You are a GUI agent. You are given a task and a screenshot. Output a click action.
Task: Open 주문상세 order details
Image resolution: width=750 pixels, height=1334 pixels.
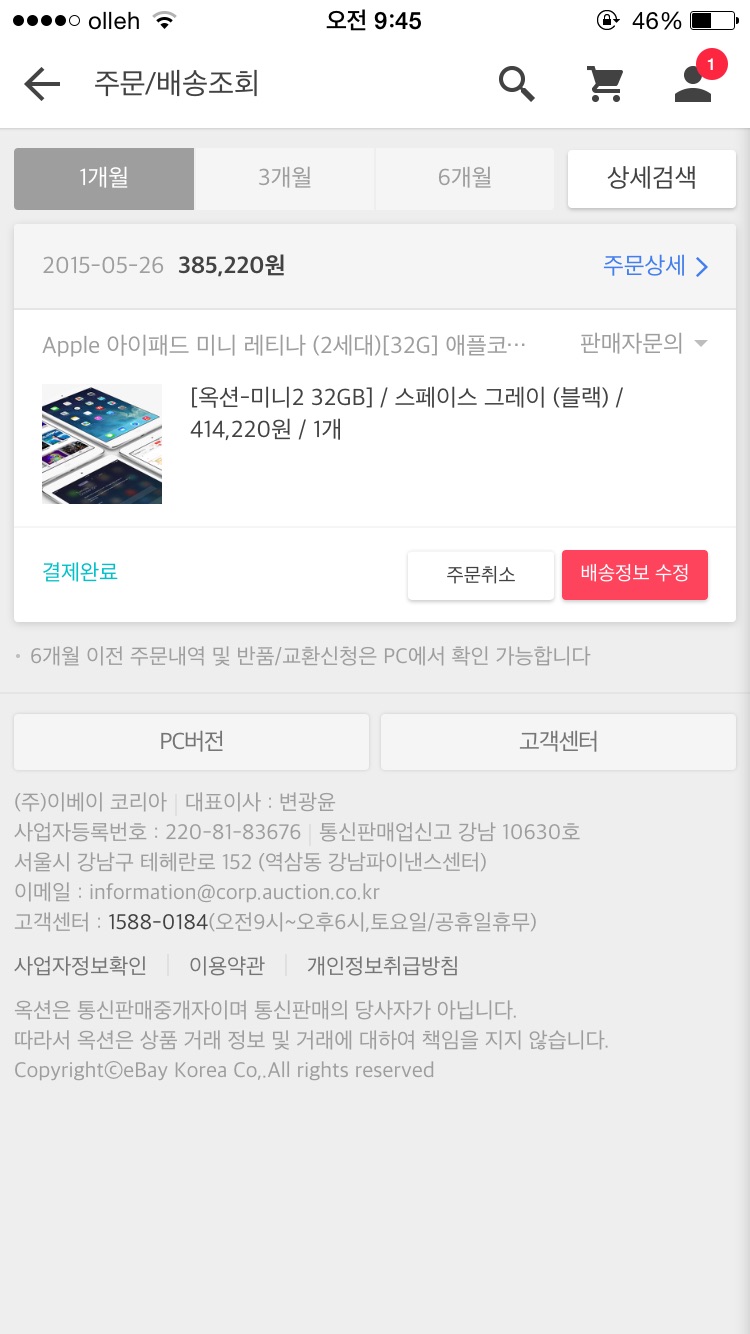pyautogui.click(x=655, y=266)
